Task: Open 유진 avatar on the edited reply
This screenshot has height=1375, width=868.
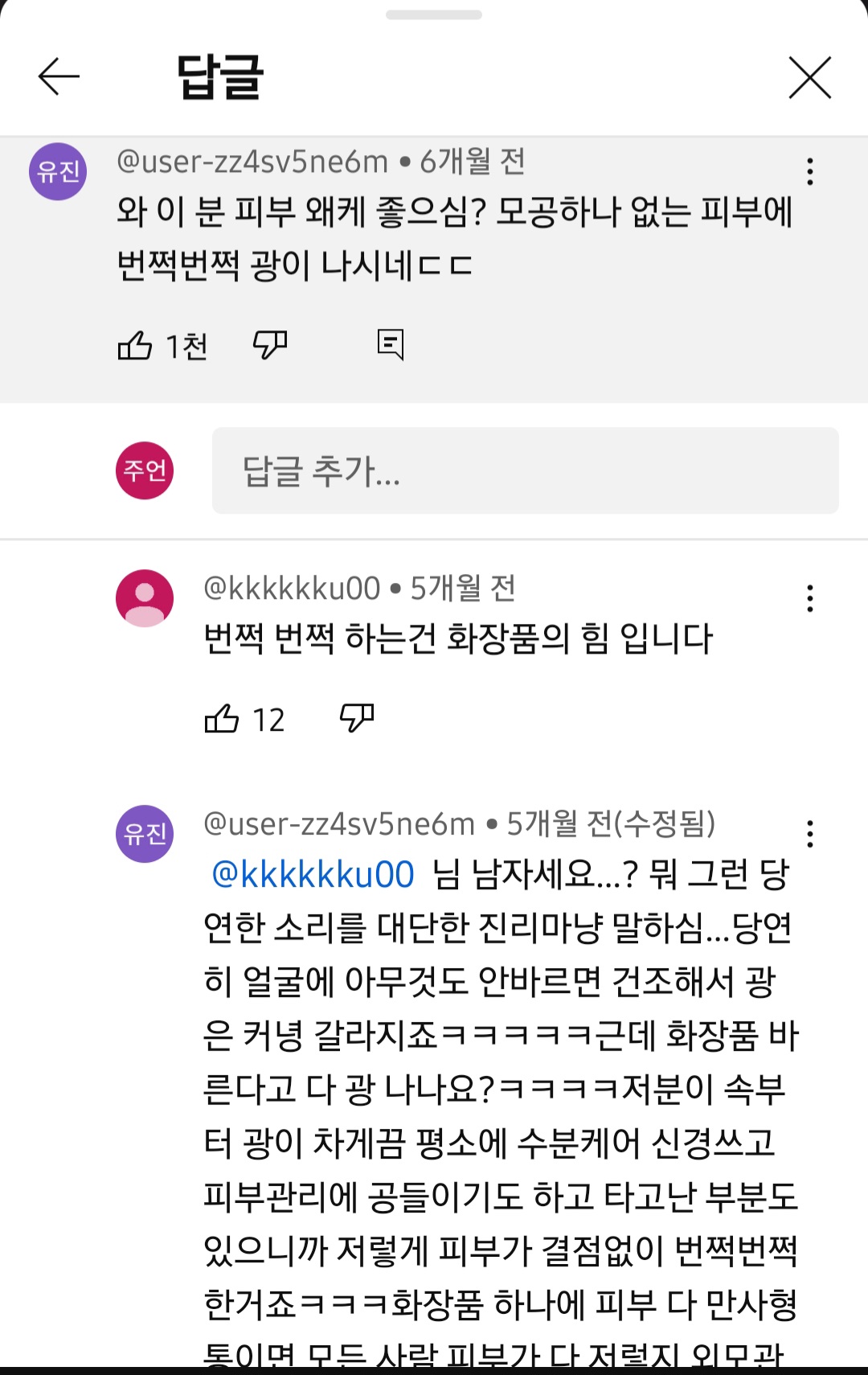Action: click(x=145, y=834)
